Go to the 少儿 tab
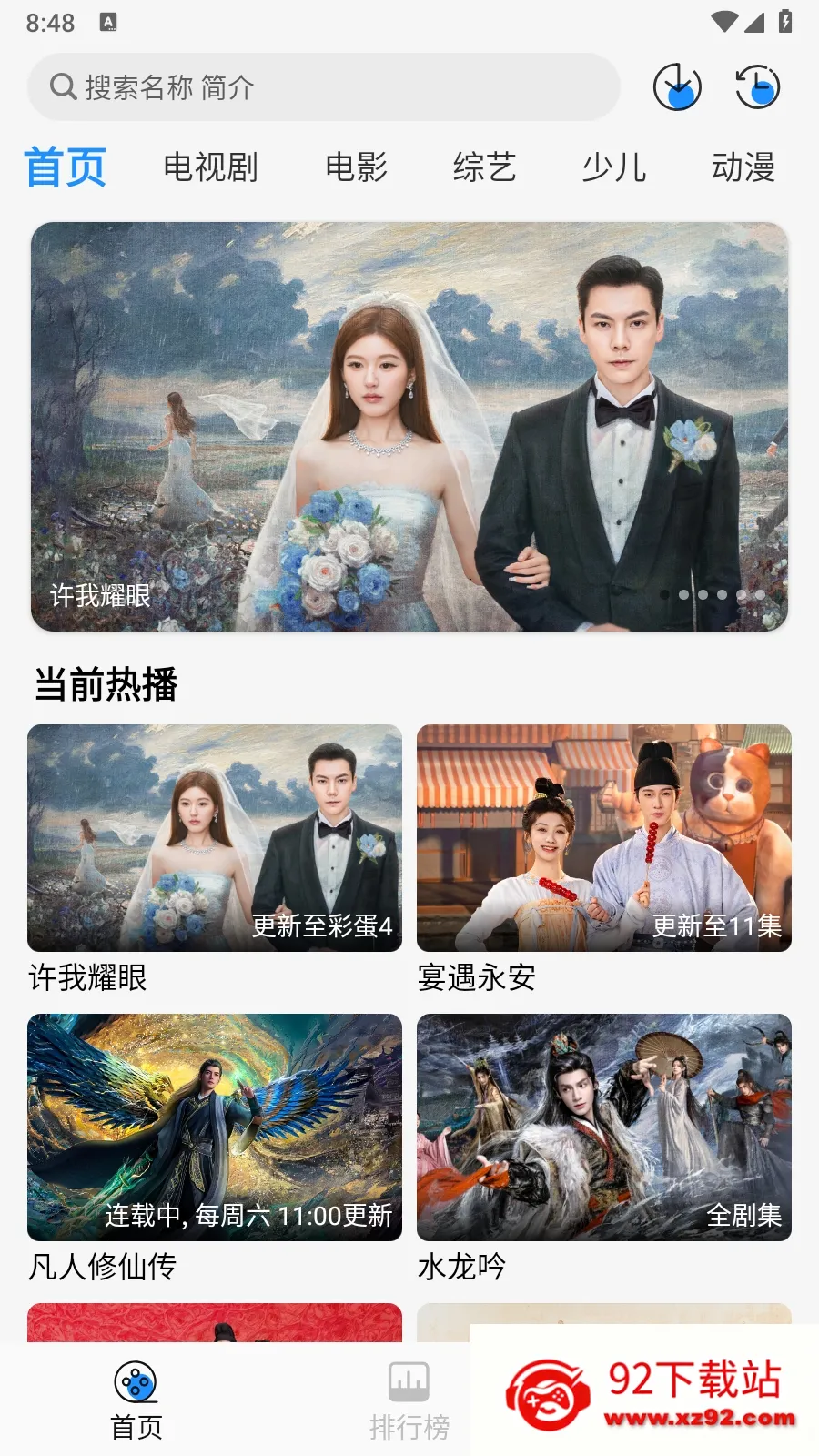819x1456 pixels. tap(614, 167)
